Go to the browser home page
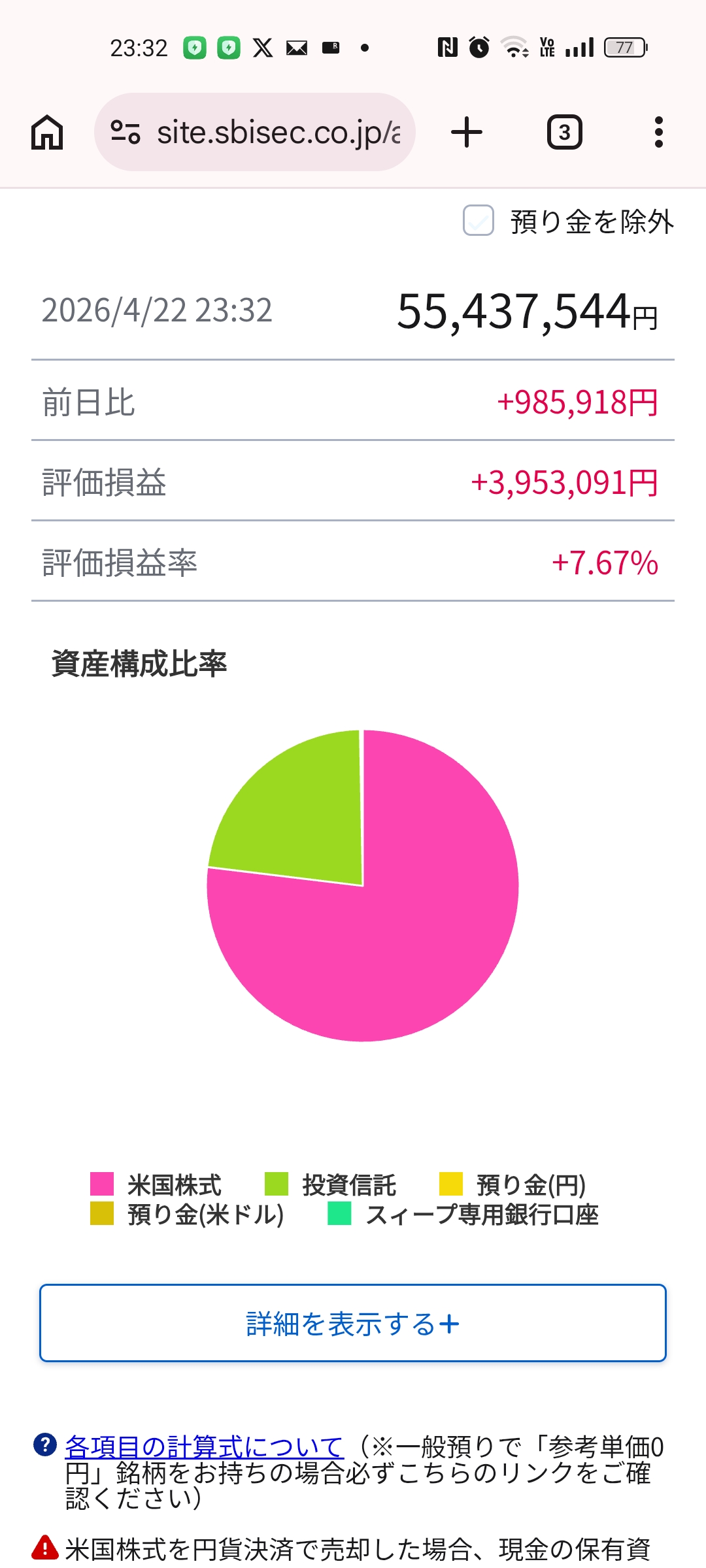Viewport: 706px width, 1568px height. 47,133
